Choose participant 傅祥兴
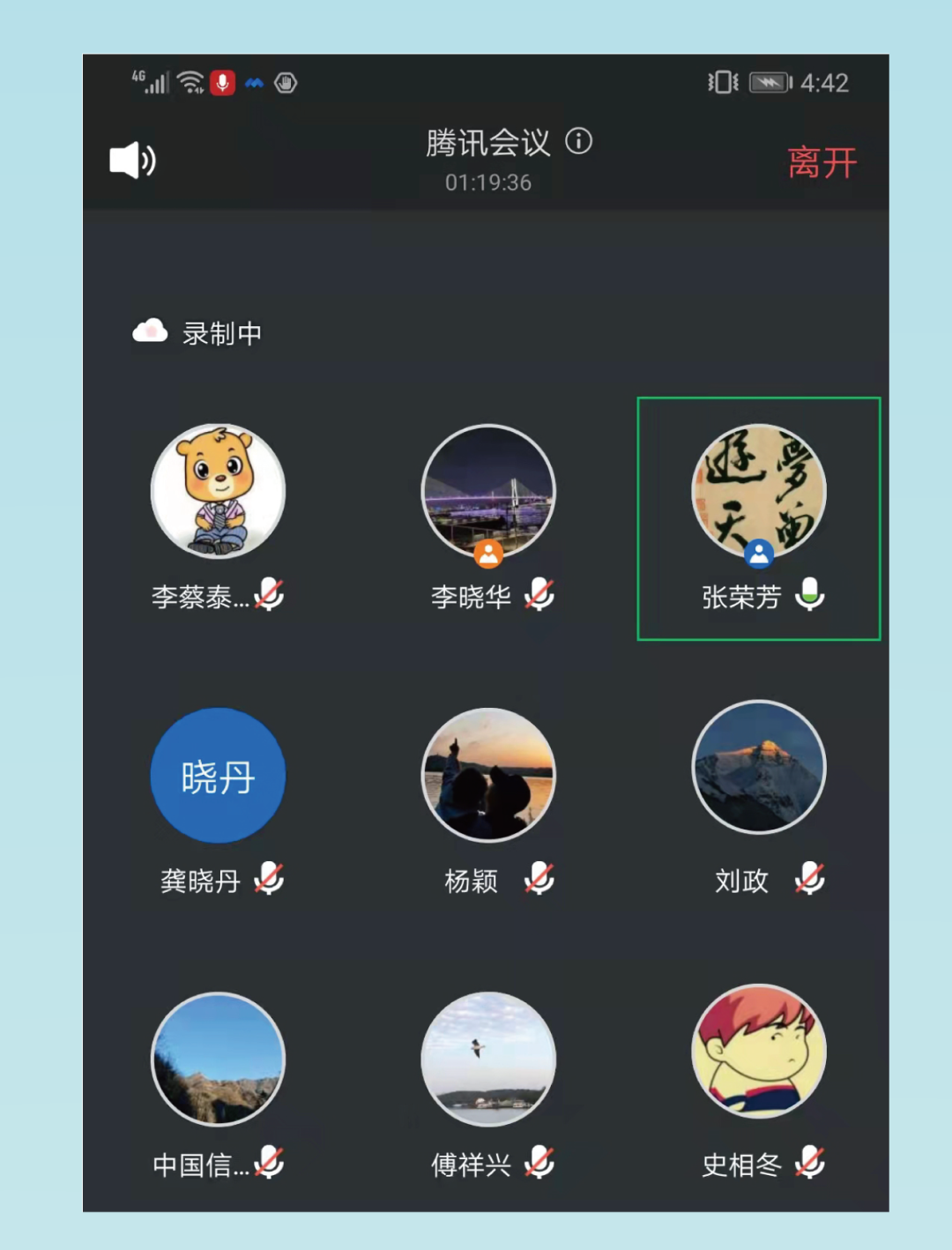 click(x=488, y=1060)
